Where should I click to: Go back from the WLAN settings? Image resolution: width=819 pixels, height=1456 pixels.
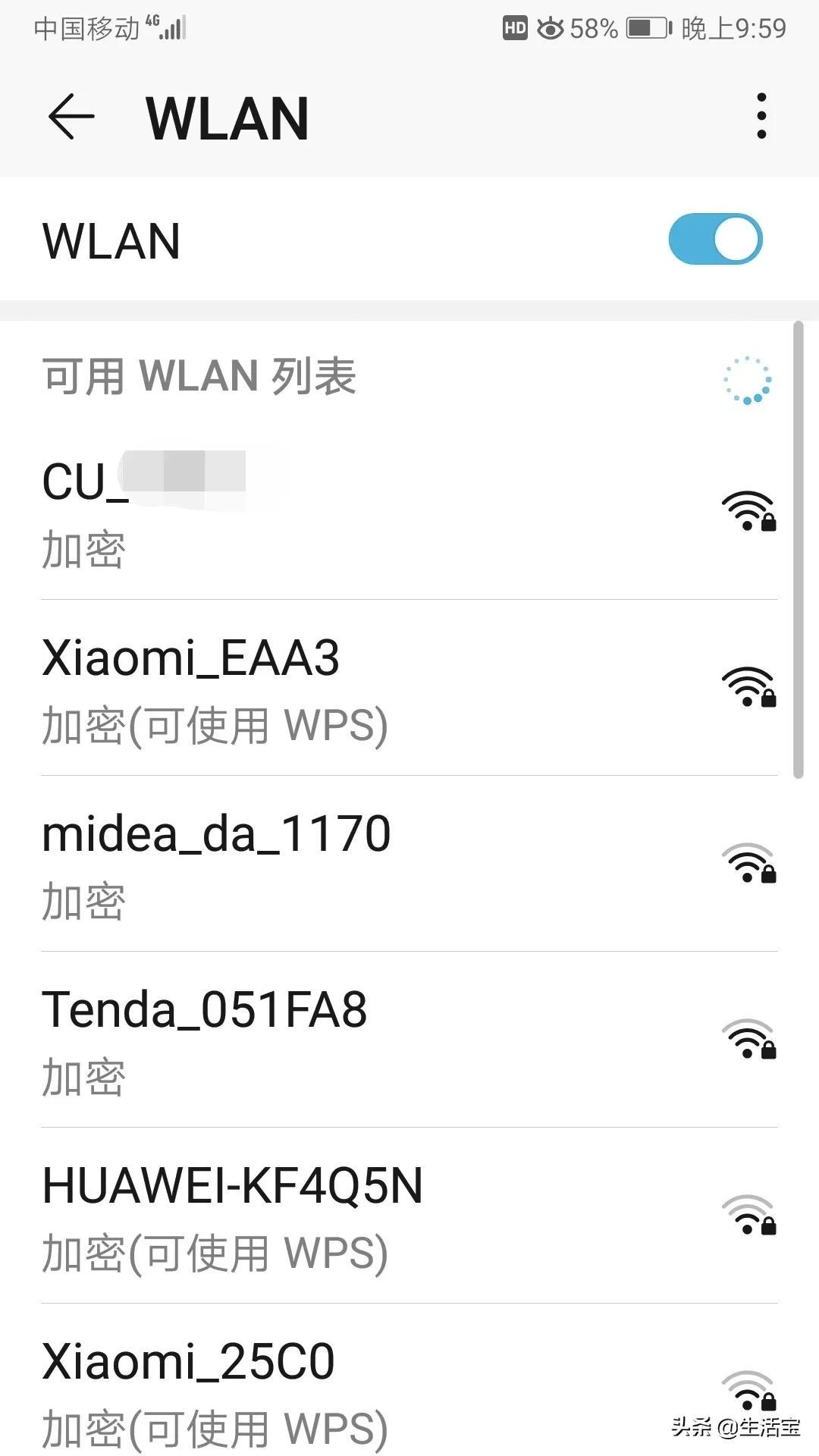(x=71, y=118)
